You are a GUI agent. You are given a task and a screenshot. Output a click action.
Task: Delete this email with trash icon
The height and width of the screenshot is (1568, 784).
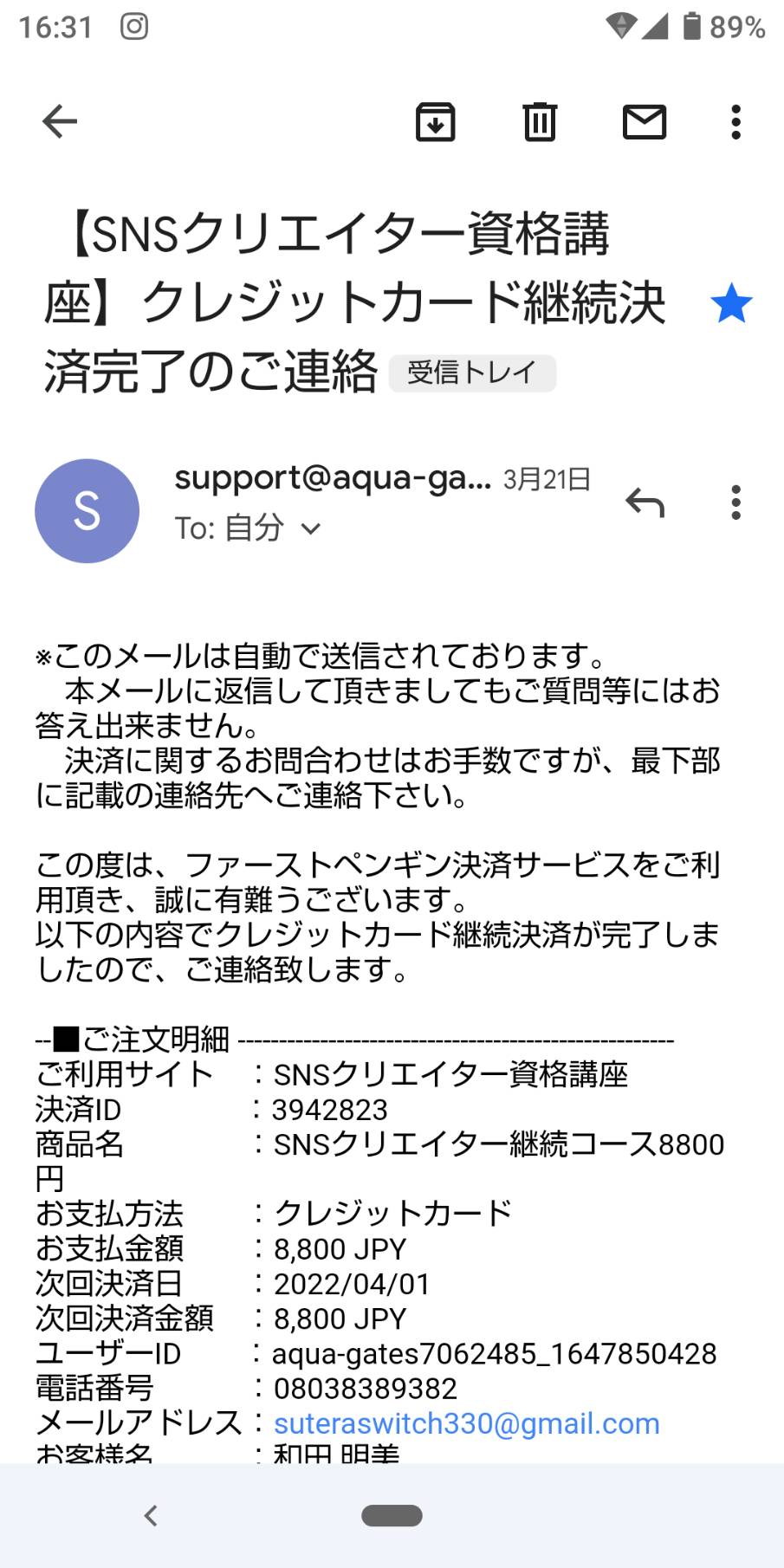coord(539,121)
